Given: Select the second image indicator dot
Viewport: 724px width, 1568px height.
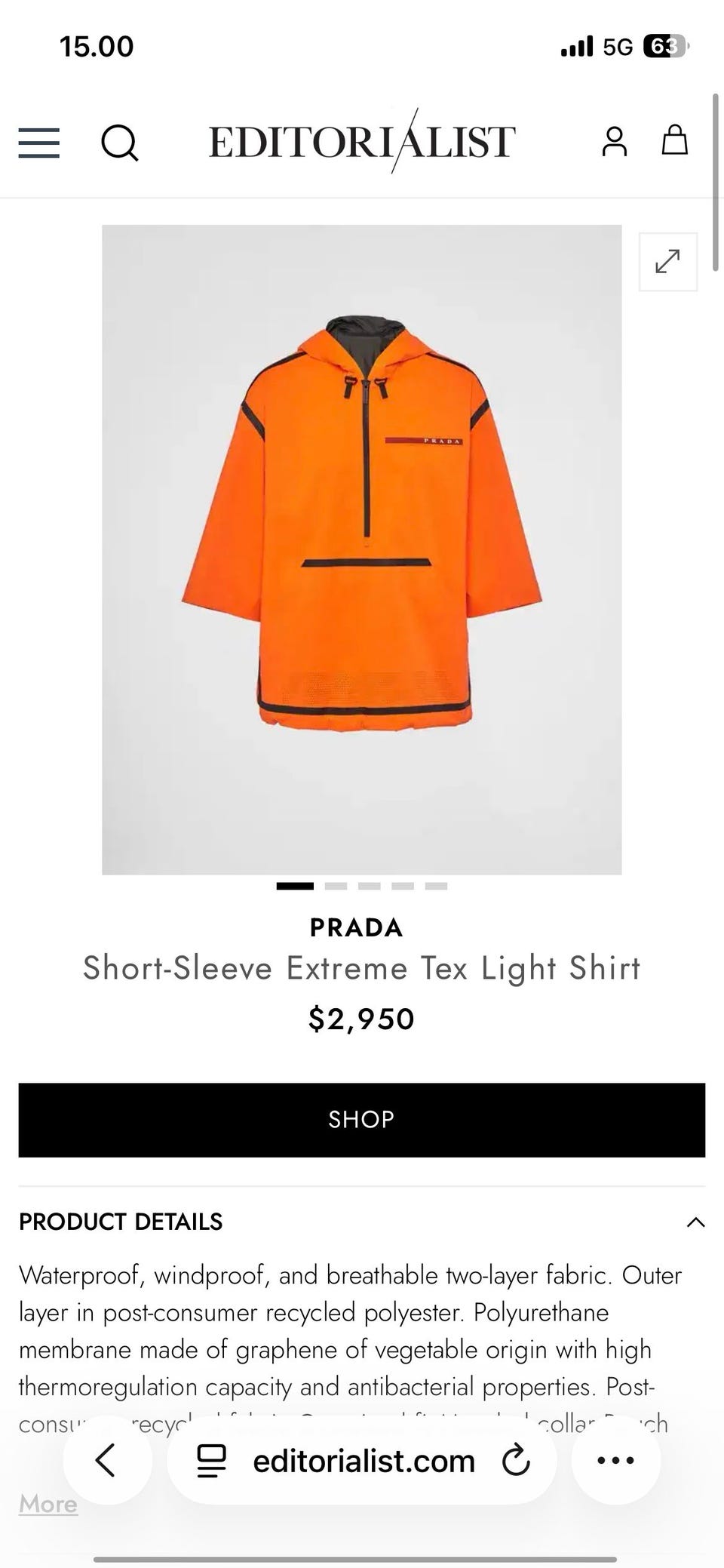Looking at the screenshot, I should coord(336,886).
